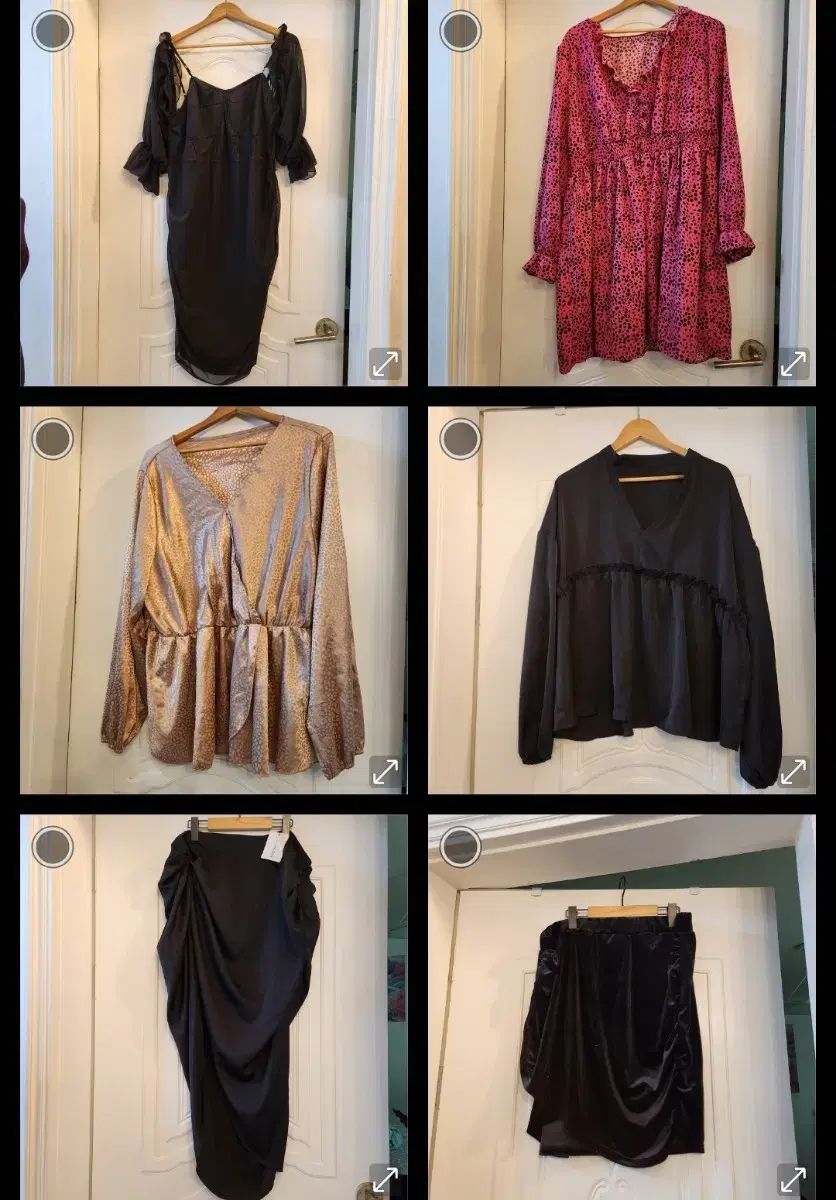
Task: Expand the black satin V-neck blouse photo
Action: (793, 771)
